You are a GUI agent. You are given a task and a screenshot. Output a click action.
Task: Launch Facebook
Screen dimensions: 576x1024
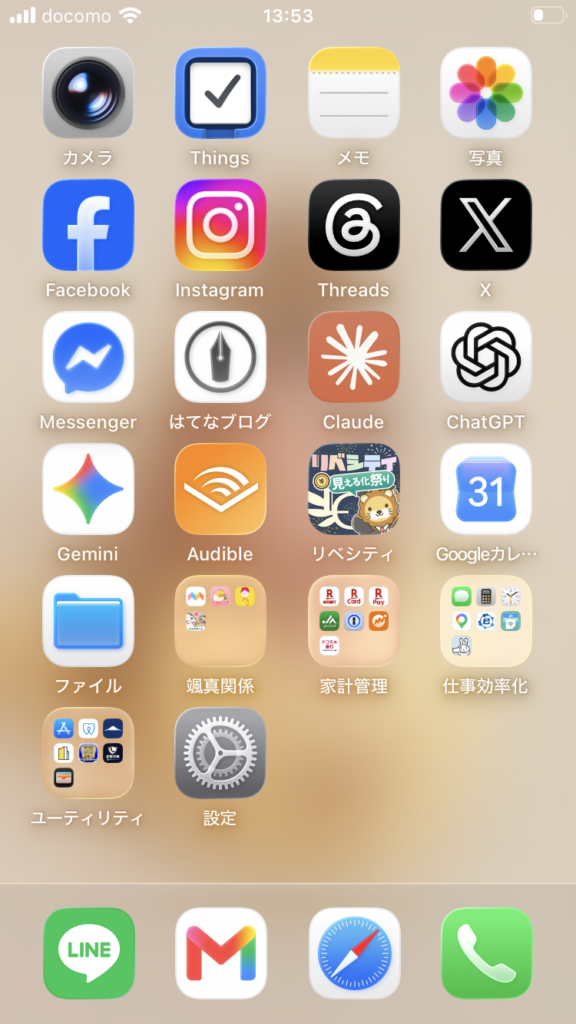pyautogui.click(x=88, y=225)
